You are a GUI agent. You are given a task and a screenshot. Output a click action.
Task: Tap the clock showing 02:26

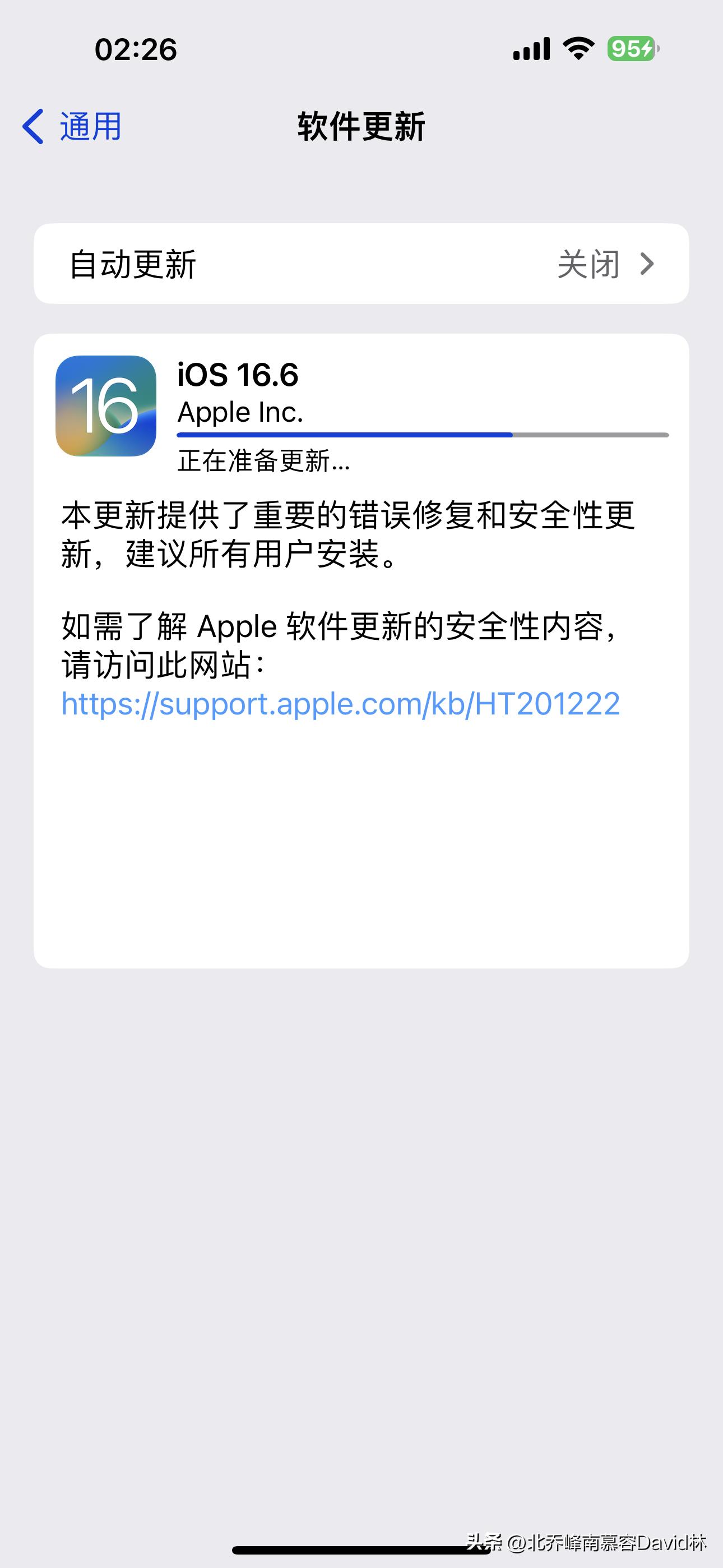(x=135, y=50)
